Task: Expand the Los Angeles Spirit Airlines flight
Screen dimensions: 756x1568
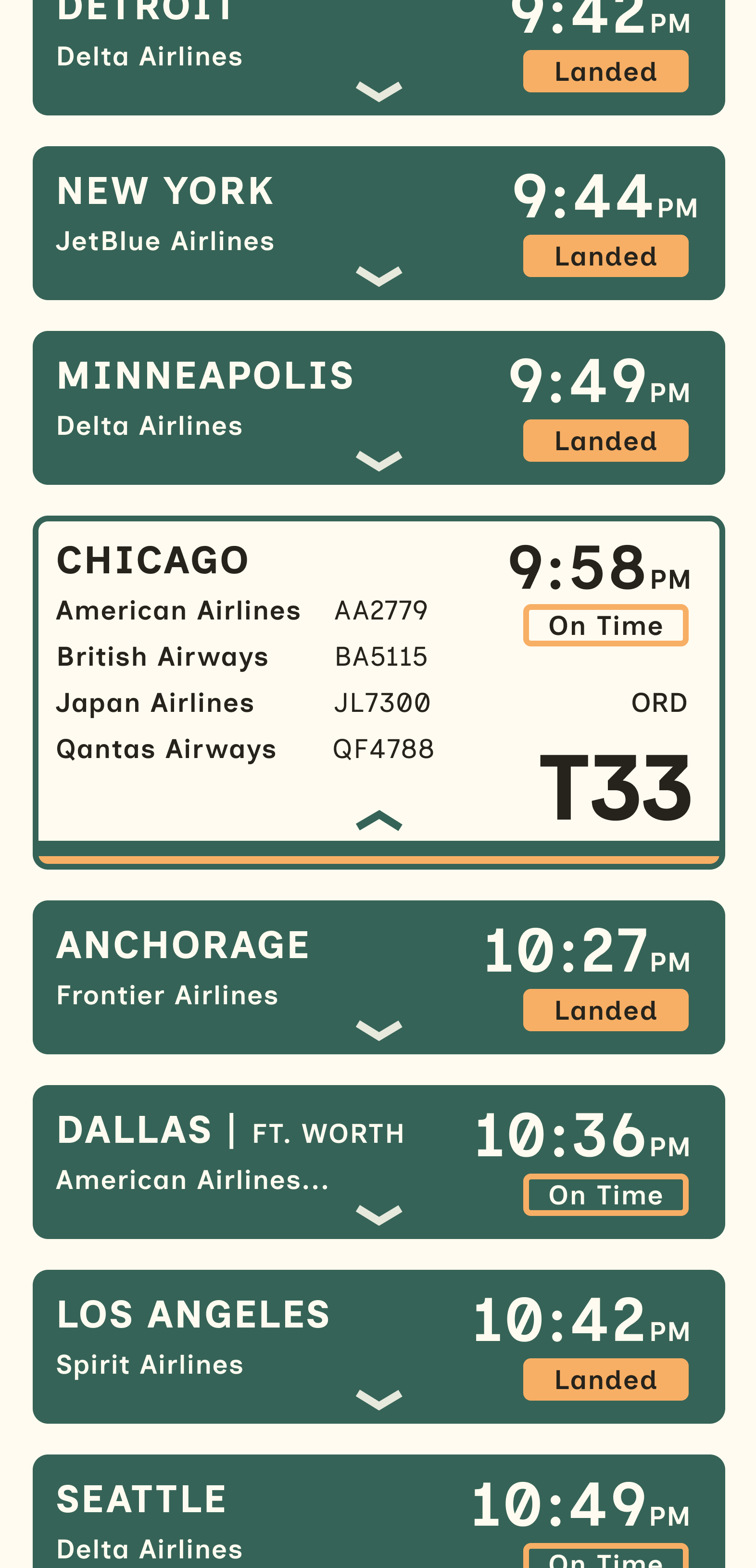Action: (378, 1399)
